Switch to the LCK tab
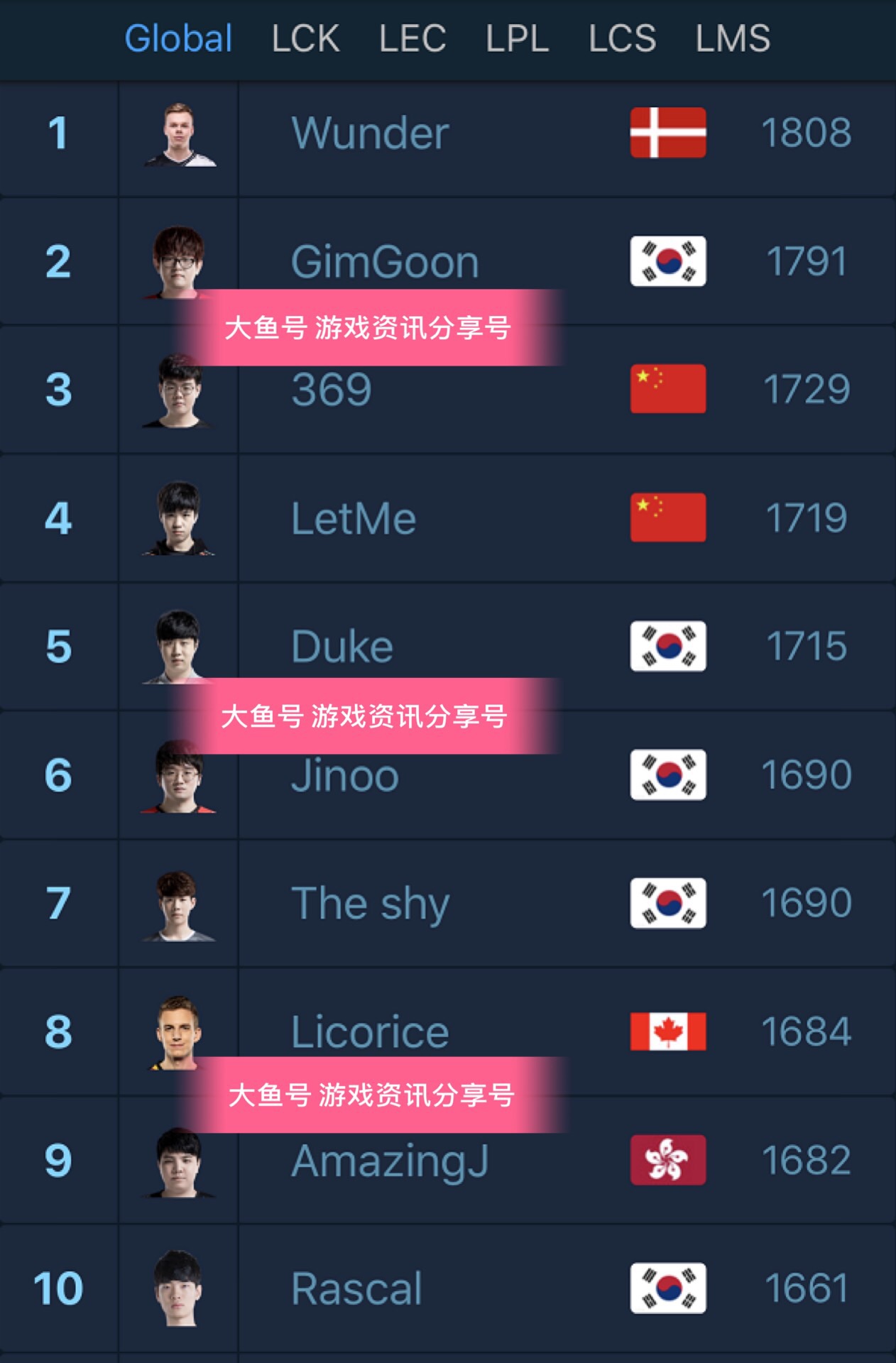Image resolution: width=896 pixels, height=1363 pixels. [x=305, y=38]
